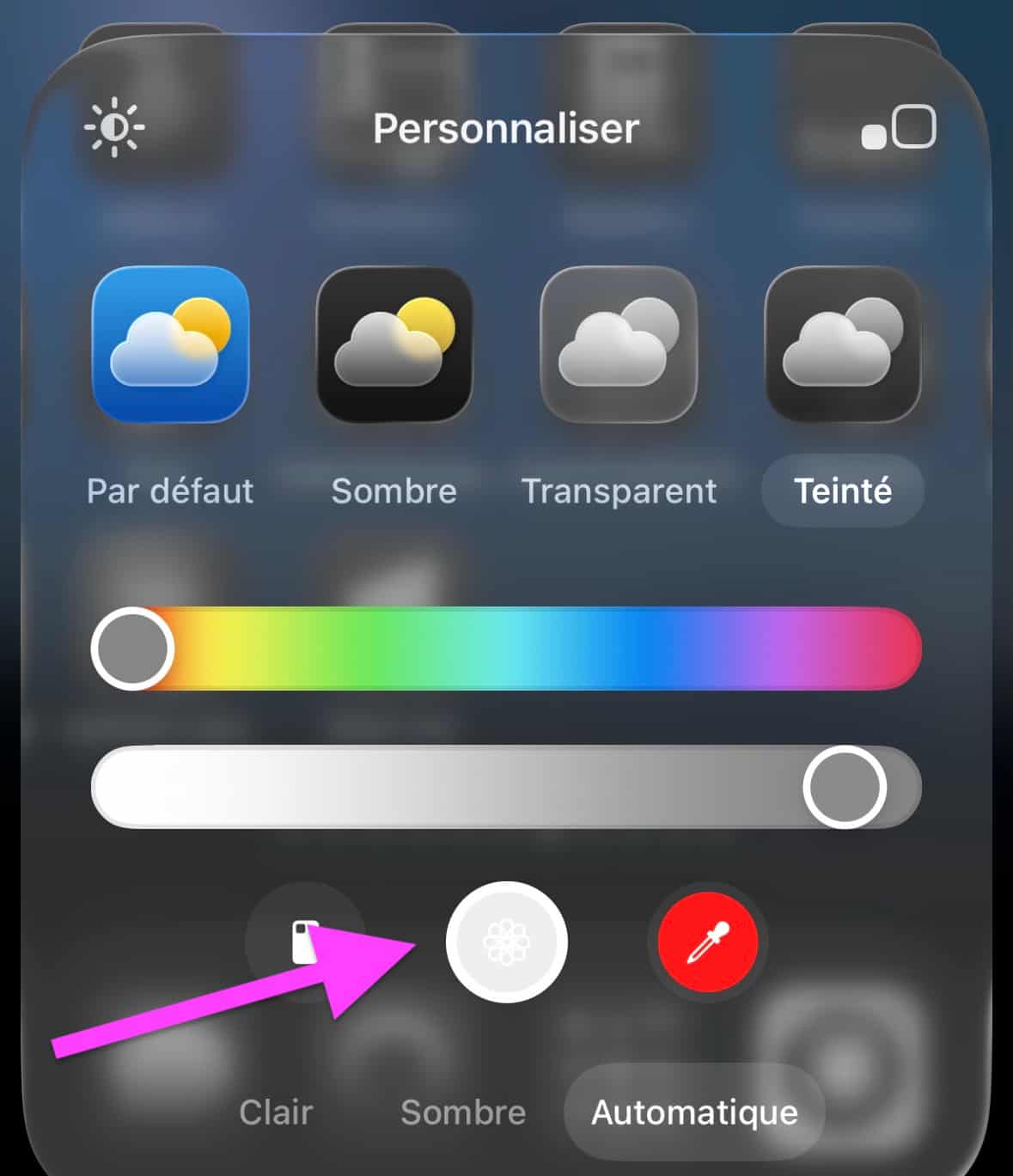Tap the sun brightness icon
The height and width of the screenshot is (1176, 1013).
click(x=114, y=128)
